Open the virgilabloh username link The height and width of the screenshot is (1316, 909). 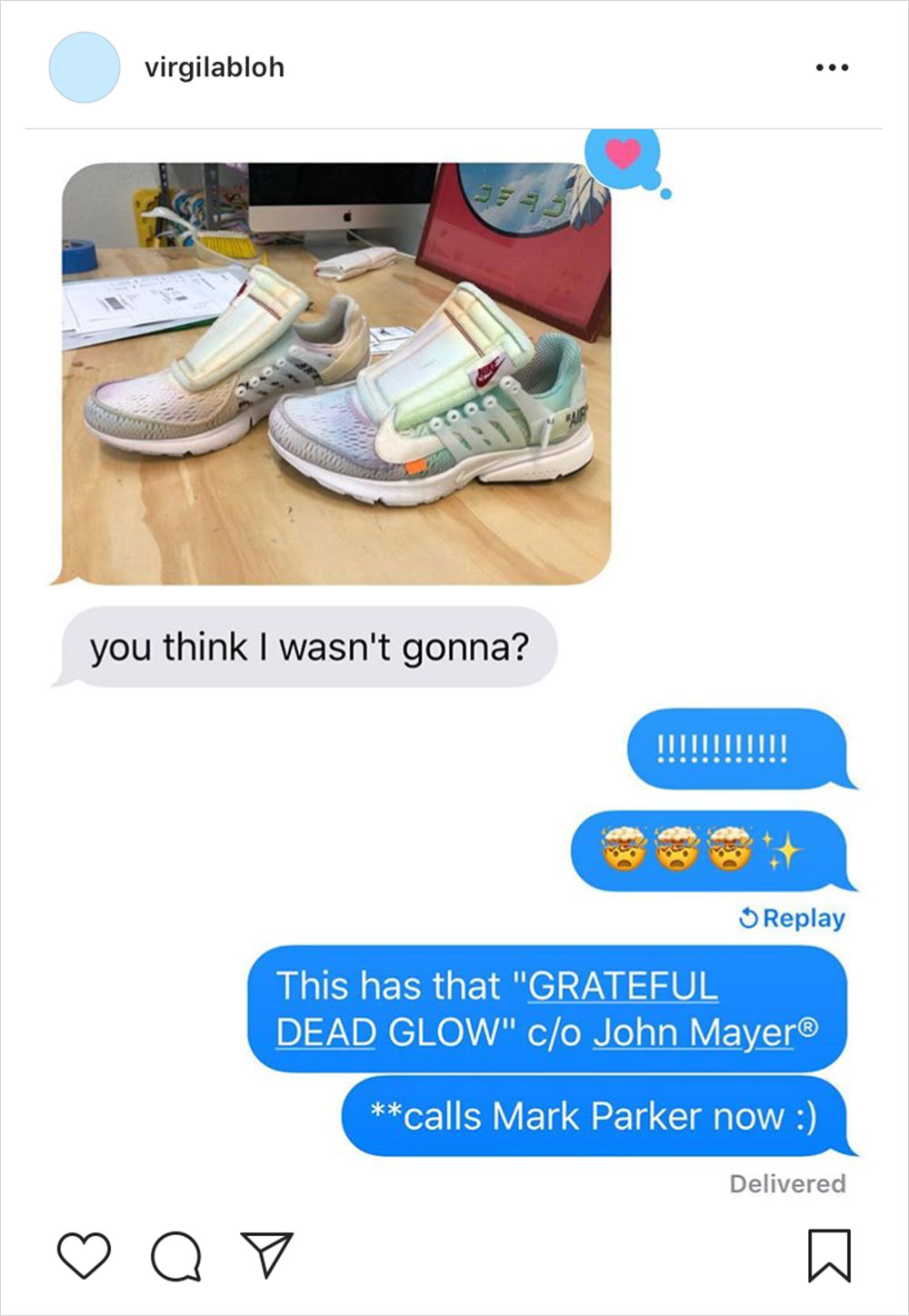(215, 68)
